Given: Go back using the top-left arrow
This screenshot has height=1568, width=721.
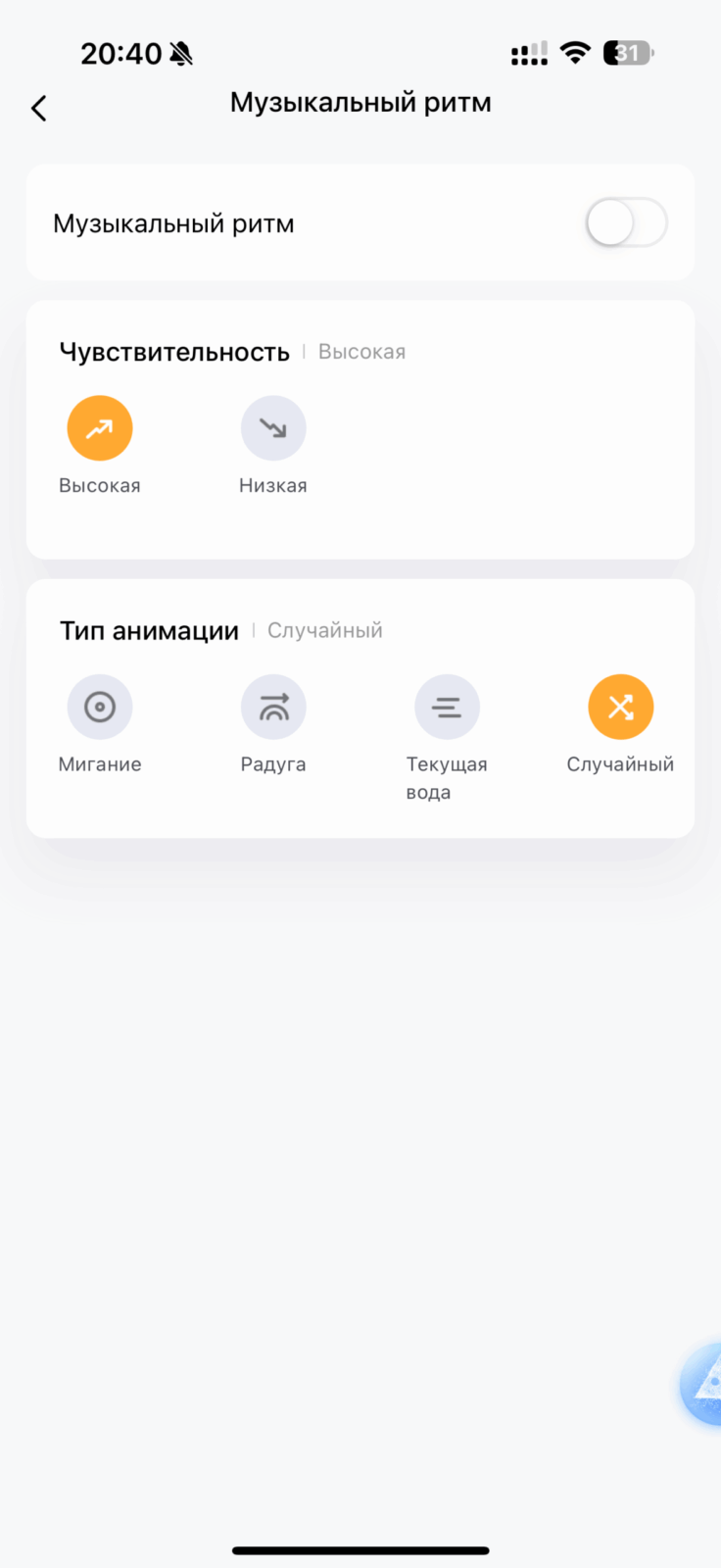Looking at the screenshot, I should 39,108.
